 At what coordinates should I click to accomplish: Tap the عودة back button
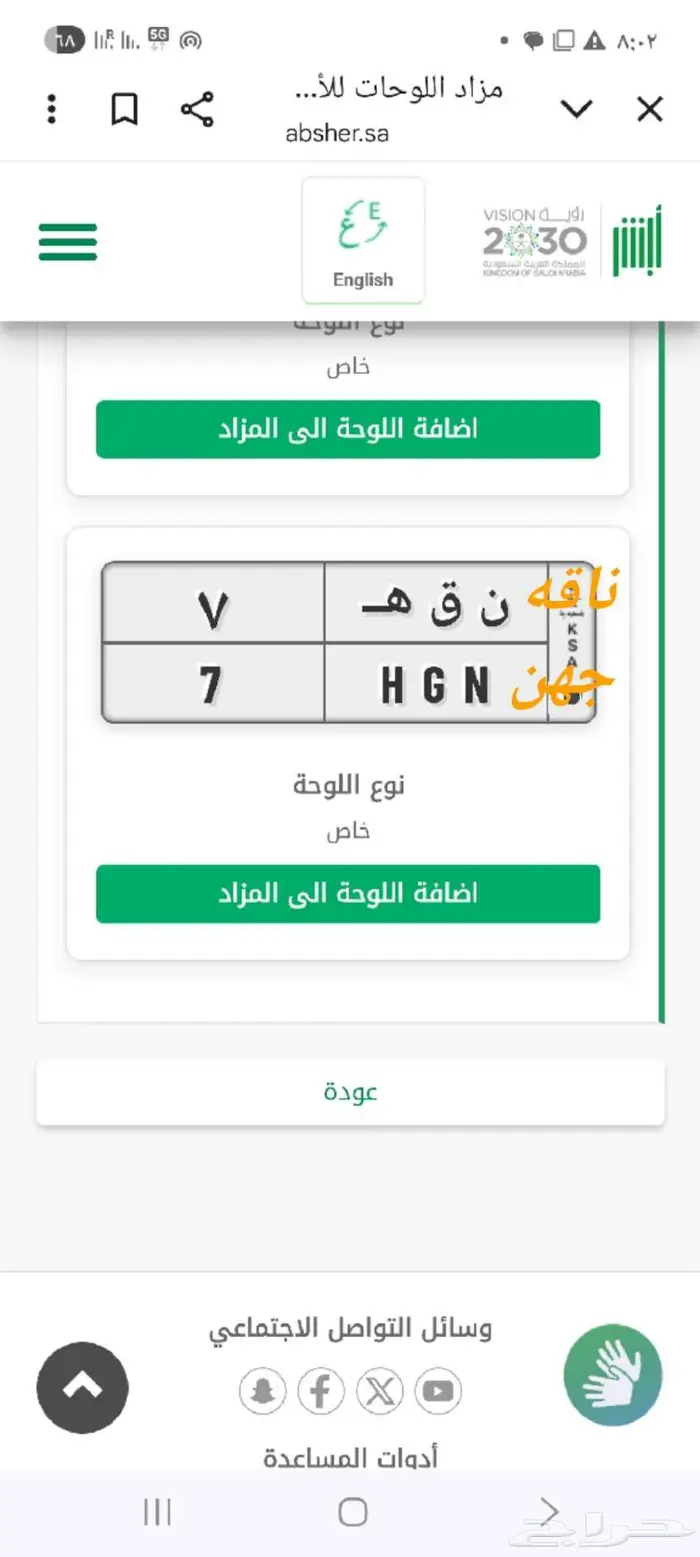click(x=350, y=1092)
